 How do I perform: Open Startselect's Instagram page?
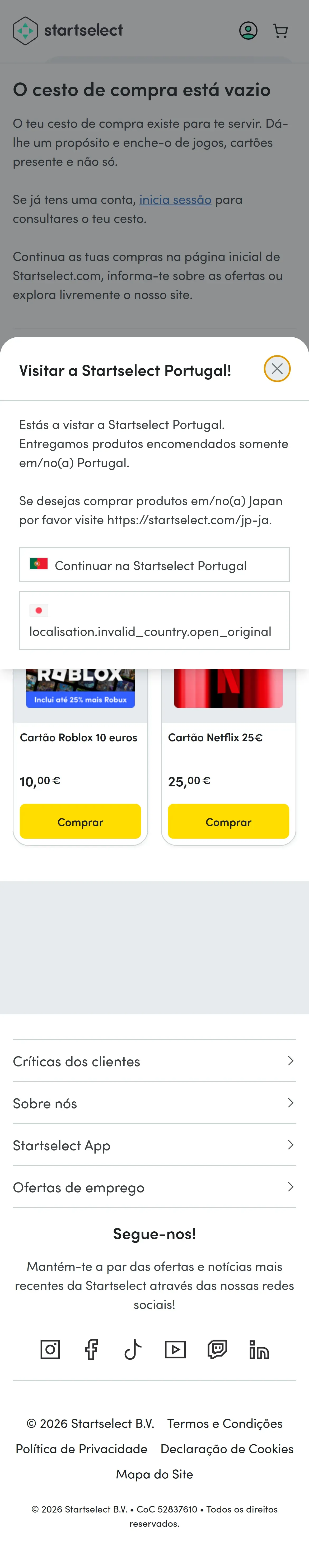(x=50, y=1349)
